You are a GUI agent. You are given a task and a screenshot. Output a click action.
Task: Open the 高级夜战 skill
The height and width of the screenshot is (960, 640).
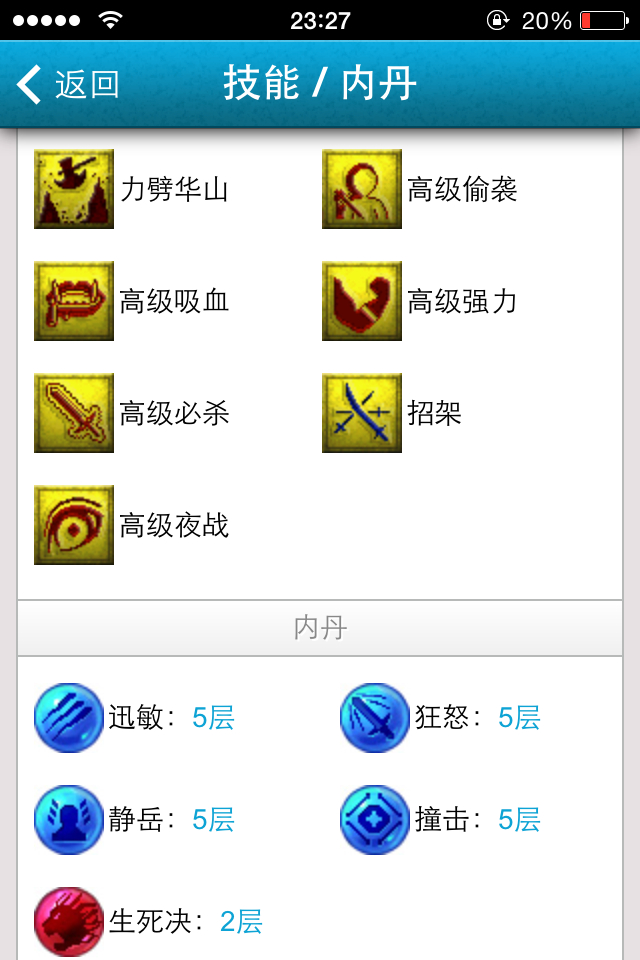74,525
